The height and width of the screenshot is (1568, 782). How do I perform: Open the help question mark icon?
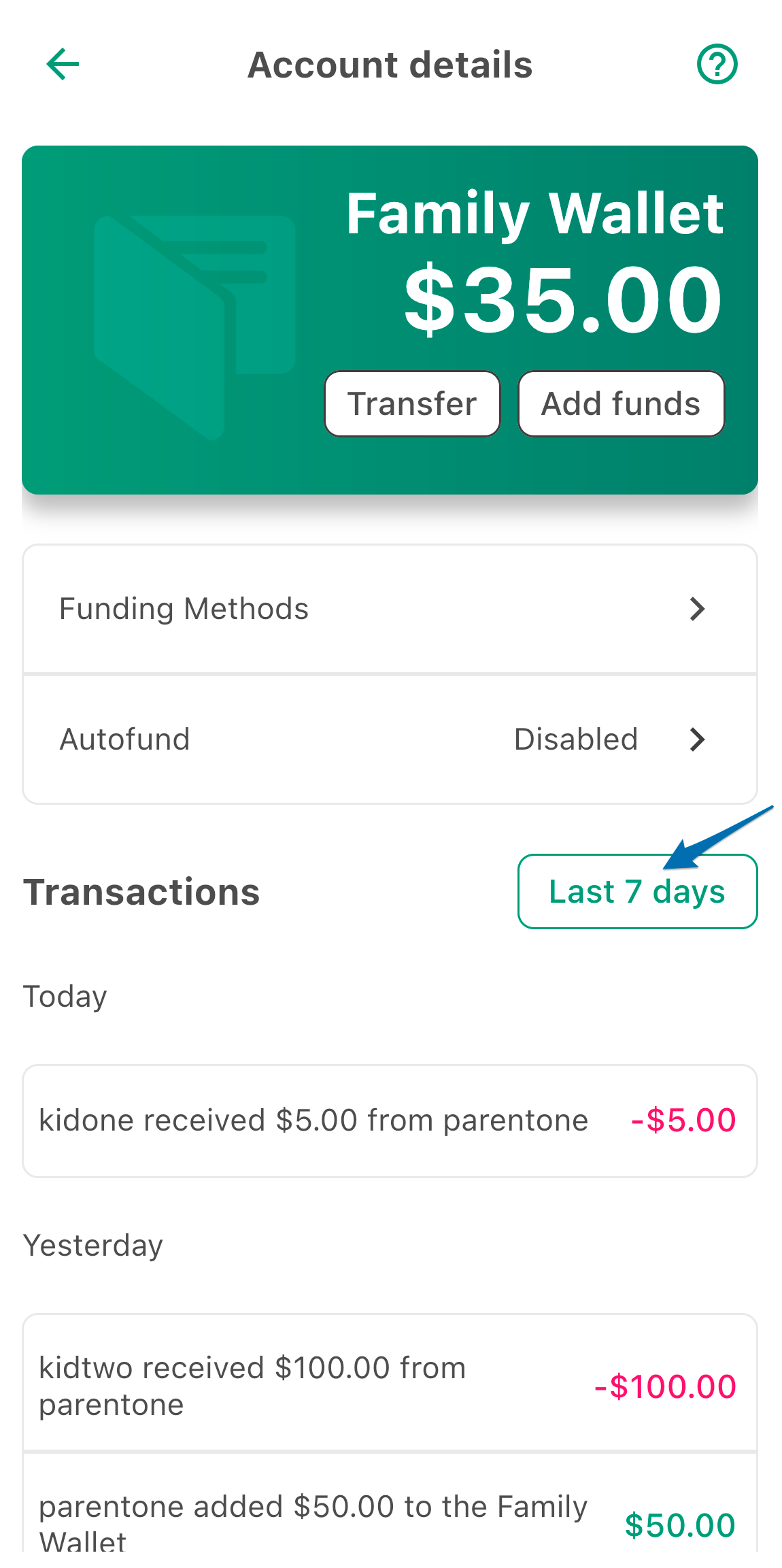[x=717, y=65]
